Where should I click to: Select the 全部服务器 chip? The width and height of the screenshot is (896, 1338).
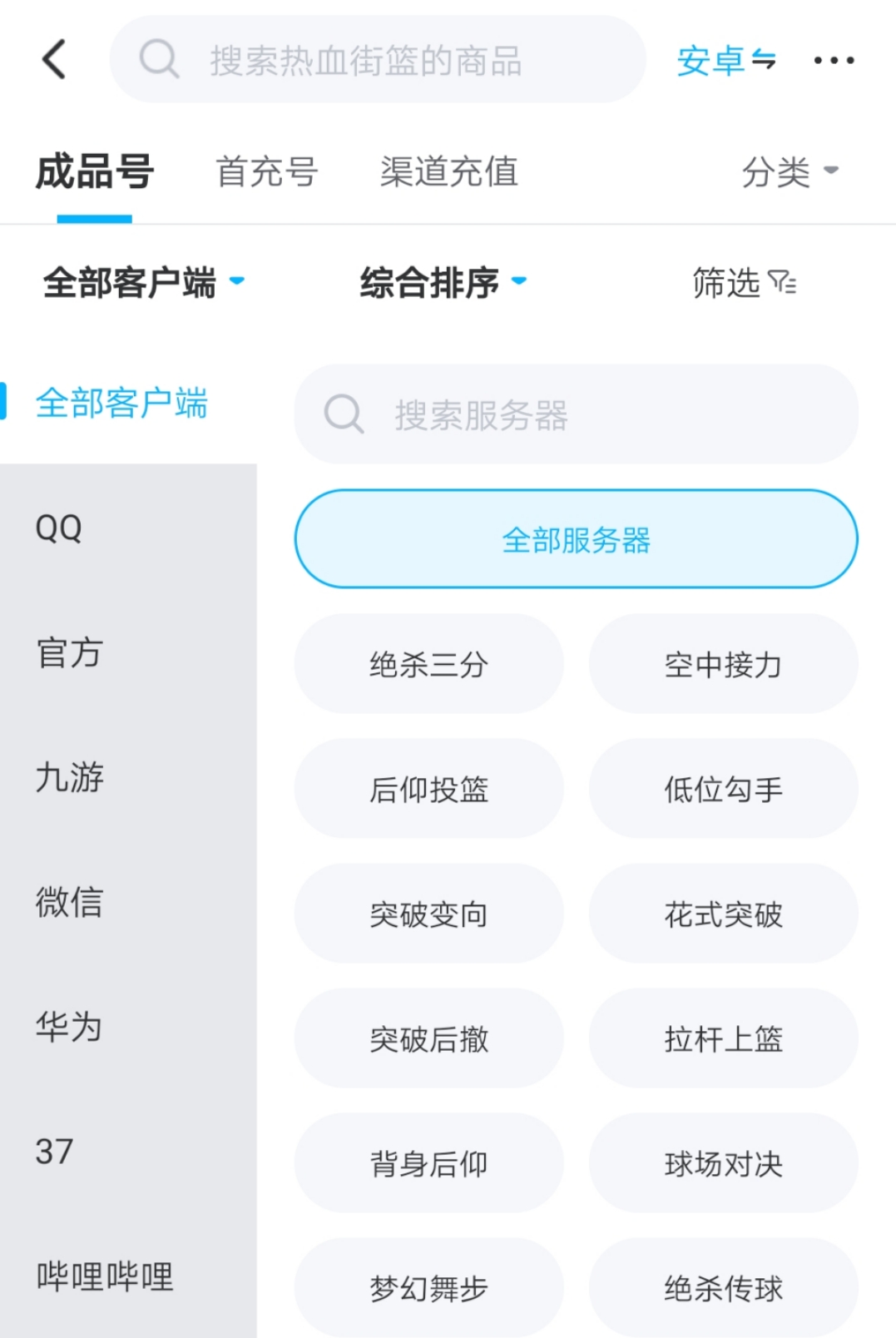click(x=576, y=539)
